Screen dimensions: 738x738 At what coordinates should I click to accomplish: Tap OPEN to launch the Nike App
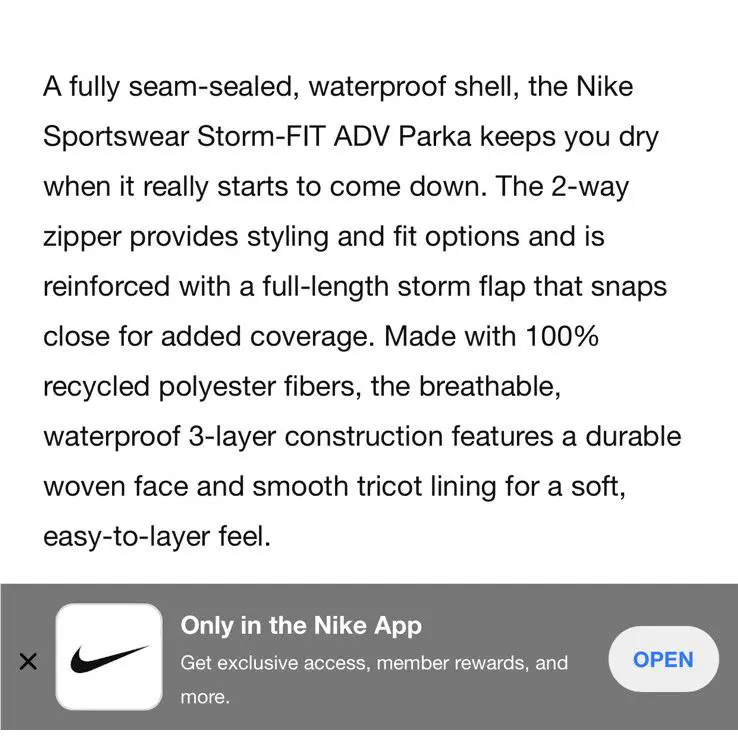coord(663,659)
